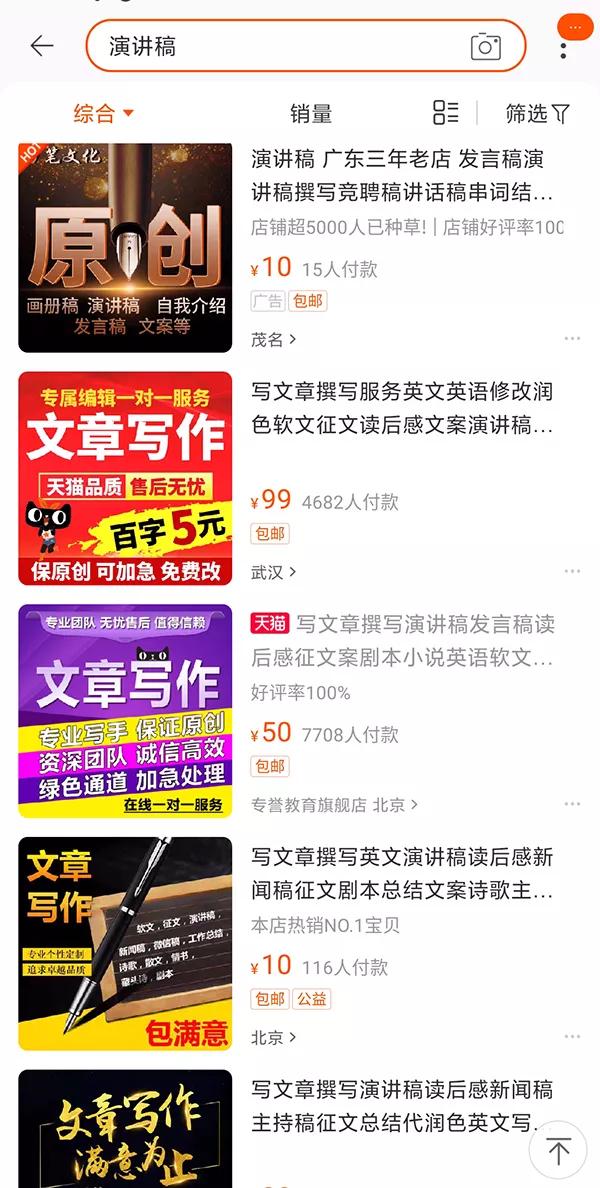Sort results by 销量
This screenshot has width=600, height=1188.
click(x=311, y=113)
